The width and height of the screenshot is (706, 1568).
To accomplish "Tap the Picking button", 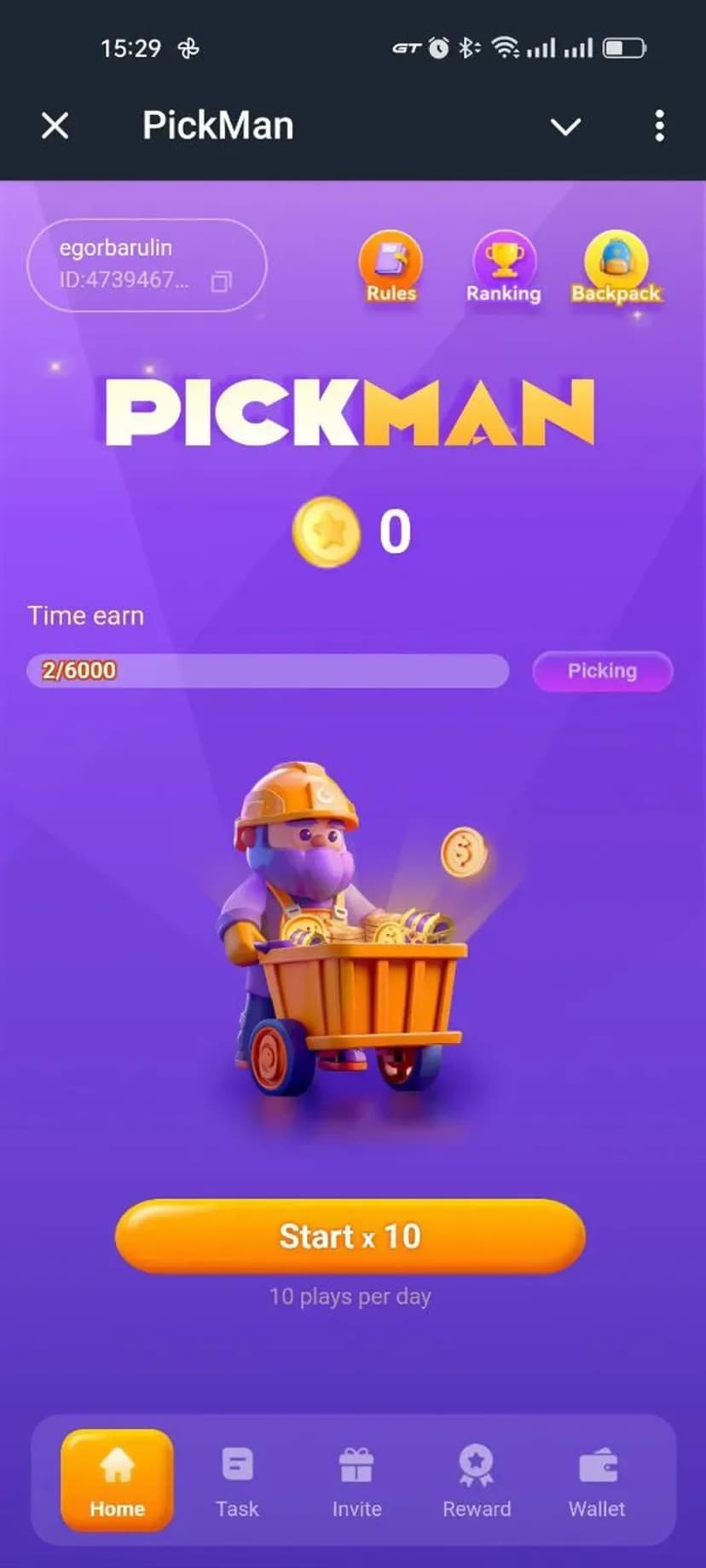I will click(x=602, y=672).
